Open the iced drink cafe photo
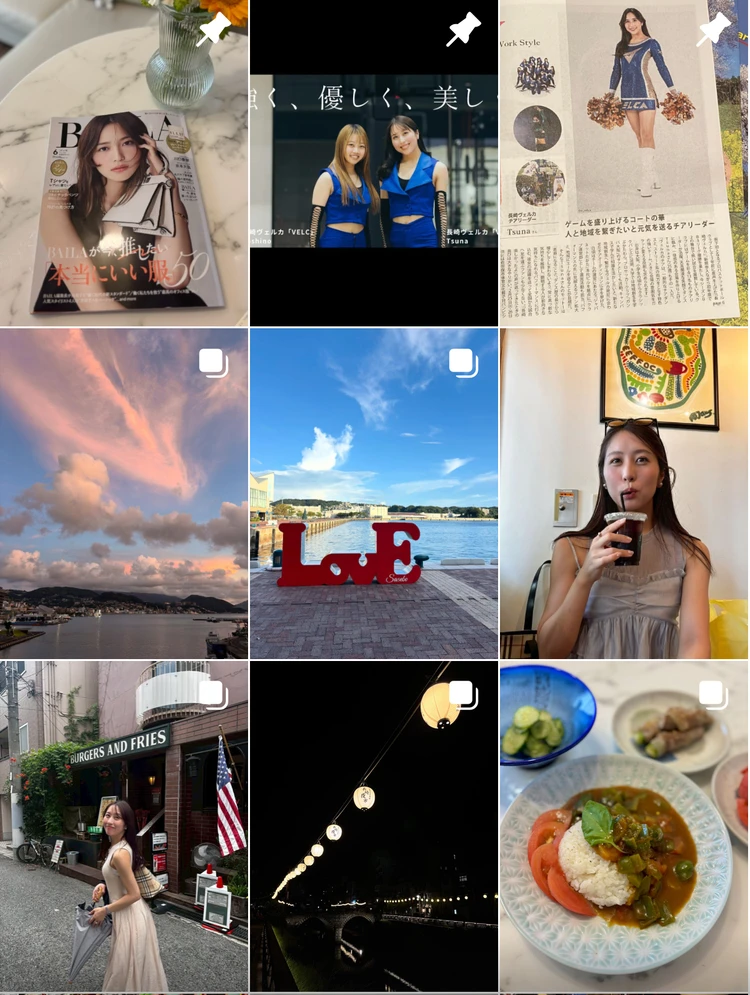Viewport: 750px width, 995px height. click(x=624, y=494)
